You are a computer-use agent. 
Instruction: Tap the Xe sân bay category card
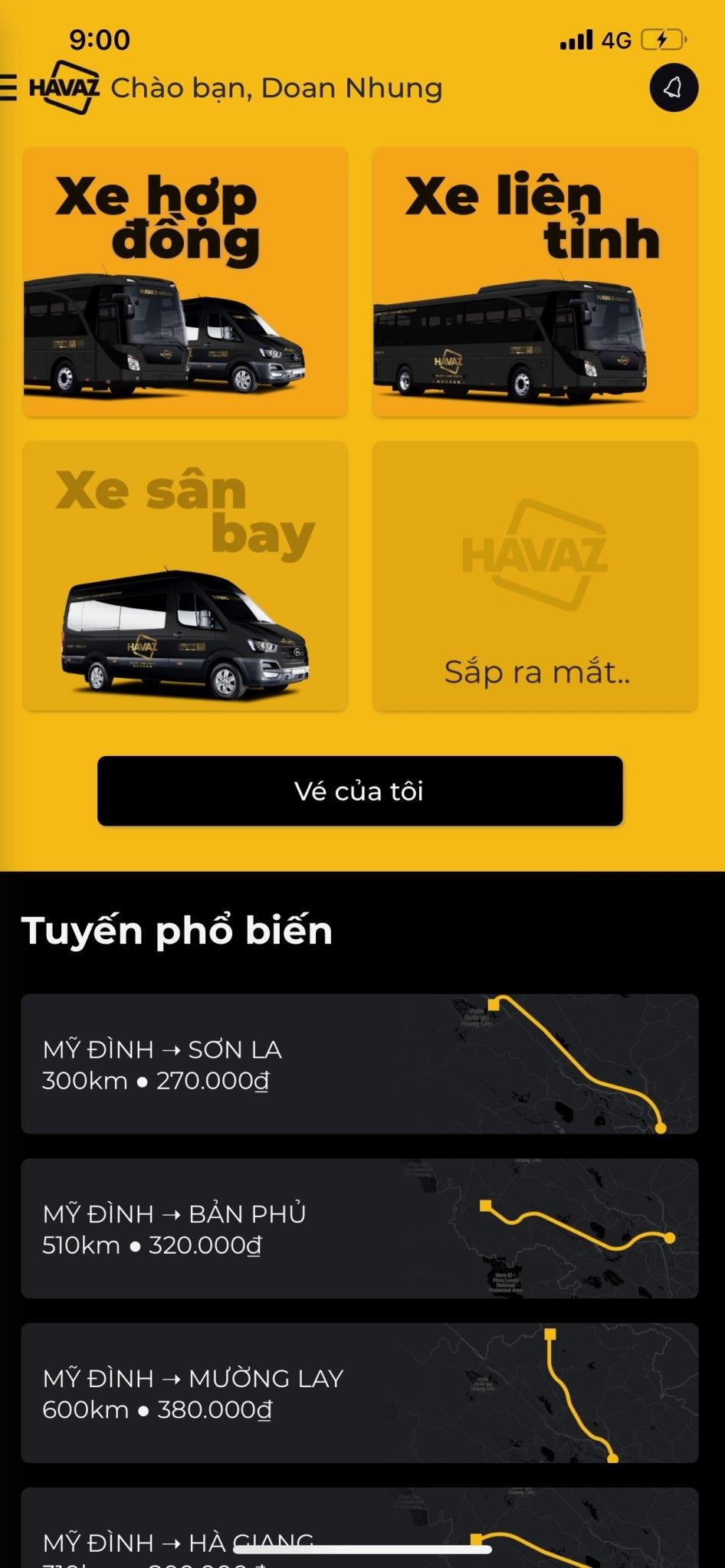click(187, 574)
